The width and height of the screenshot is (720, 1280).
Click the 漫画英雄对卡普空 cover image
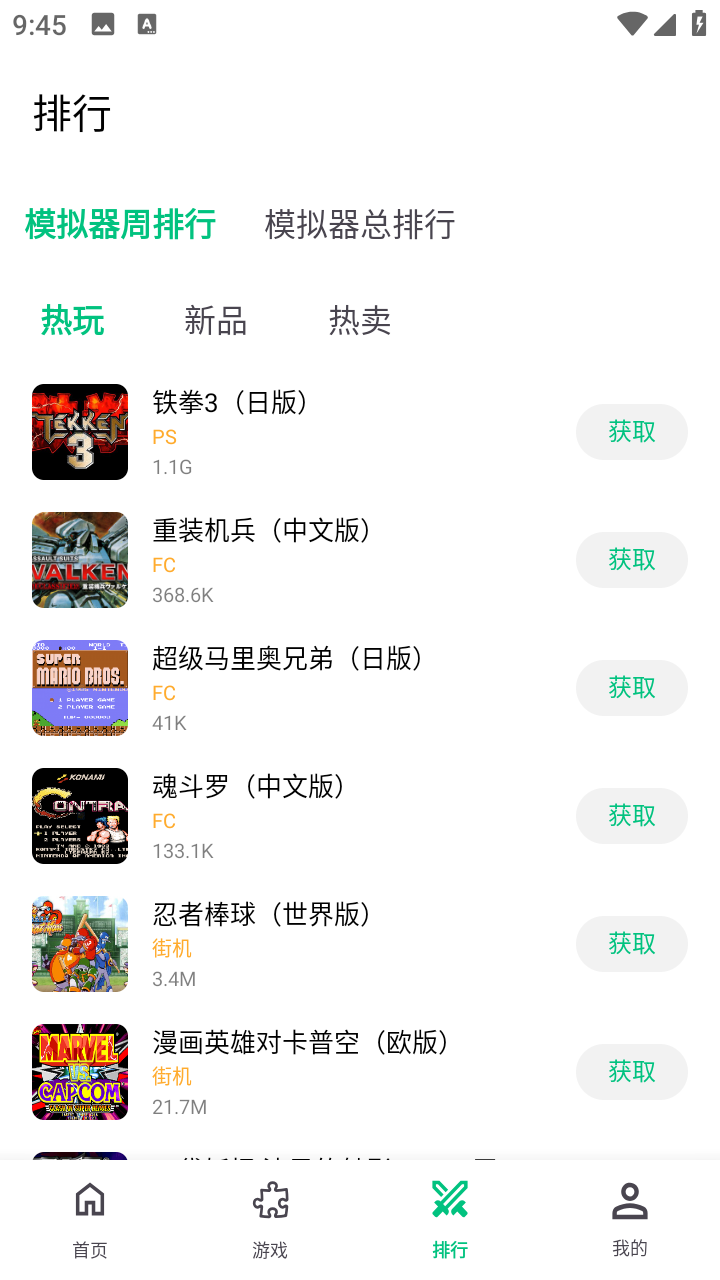click(x=80, y=1071)
